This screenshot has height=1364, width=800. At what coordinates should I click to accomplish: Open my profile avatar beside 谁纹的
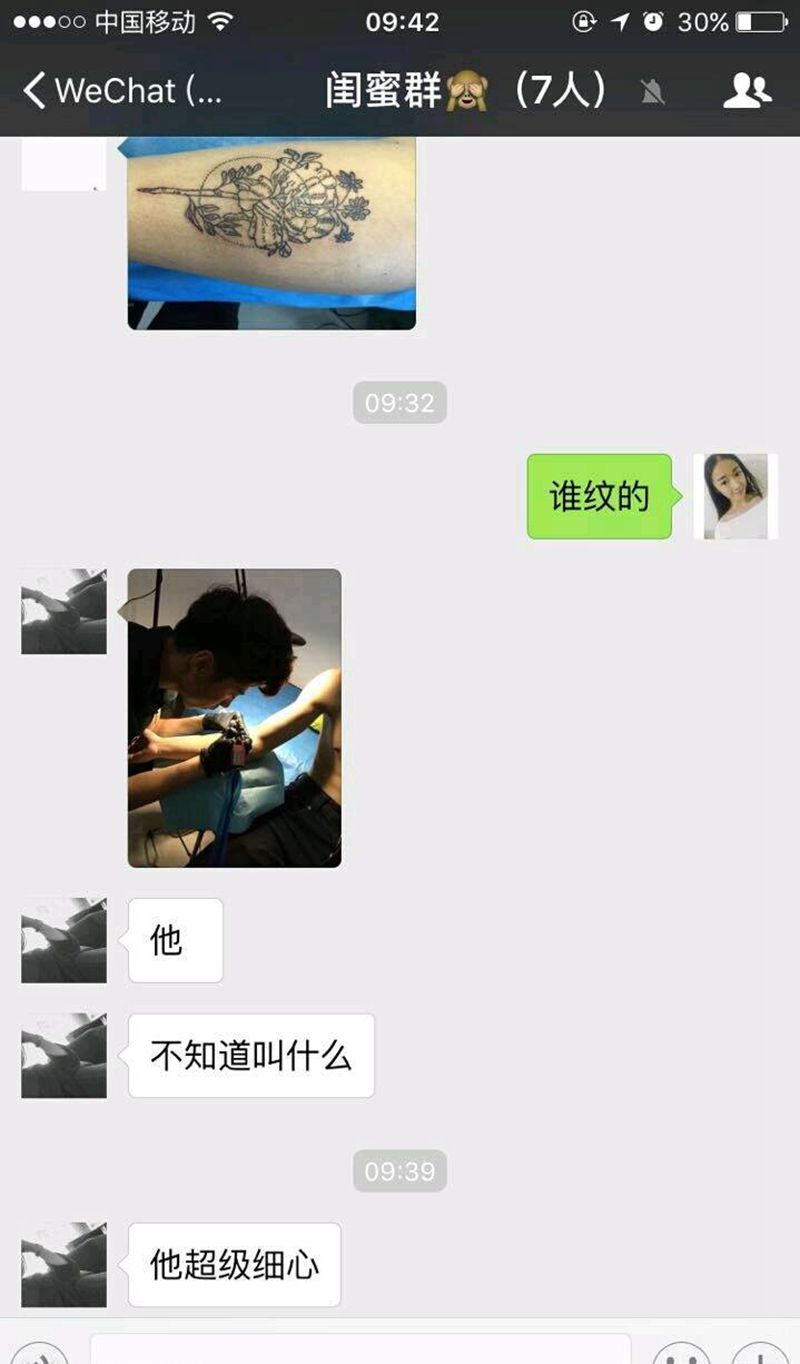point(735,496)
